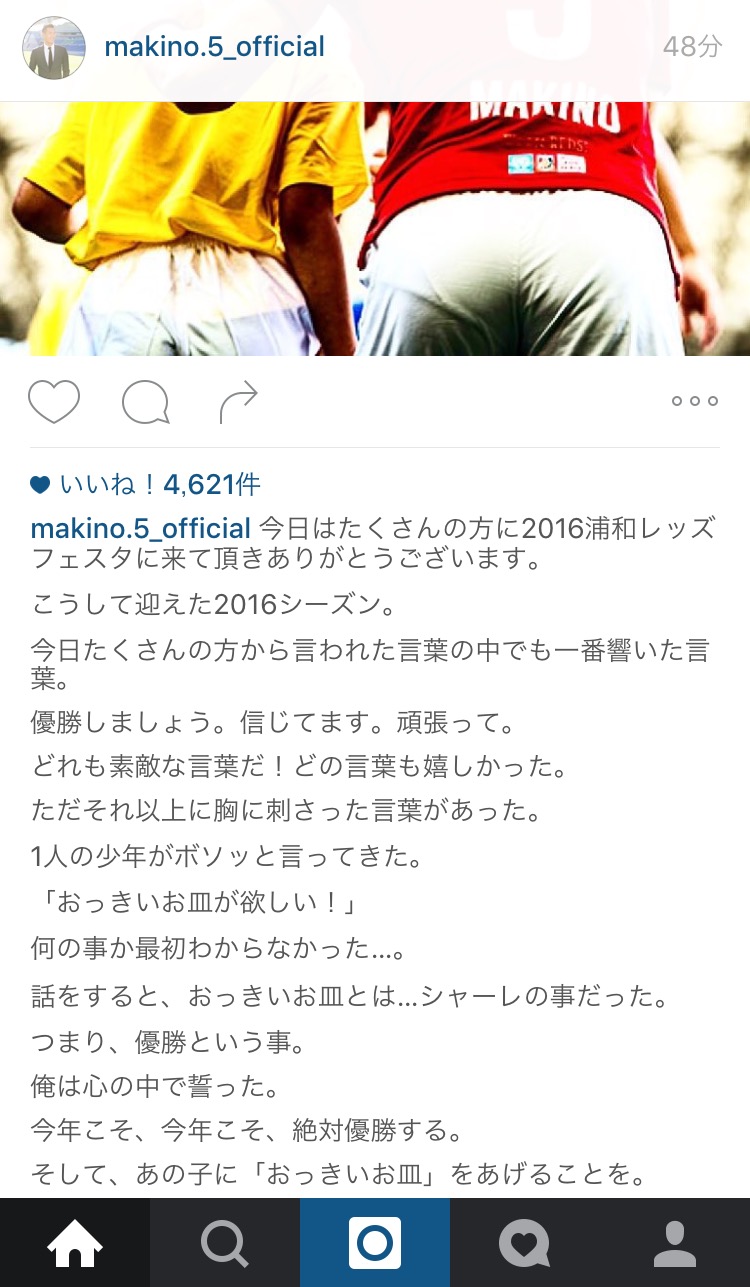Open makino.5_official's profile picture
Viewport: 750px width, 1287px height.
point(54,47)
